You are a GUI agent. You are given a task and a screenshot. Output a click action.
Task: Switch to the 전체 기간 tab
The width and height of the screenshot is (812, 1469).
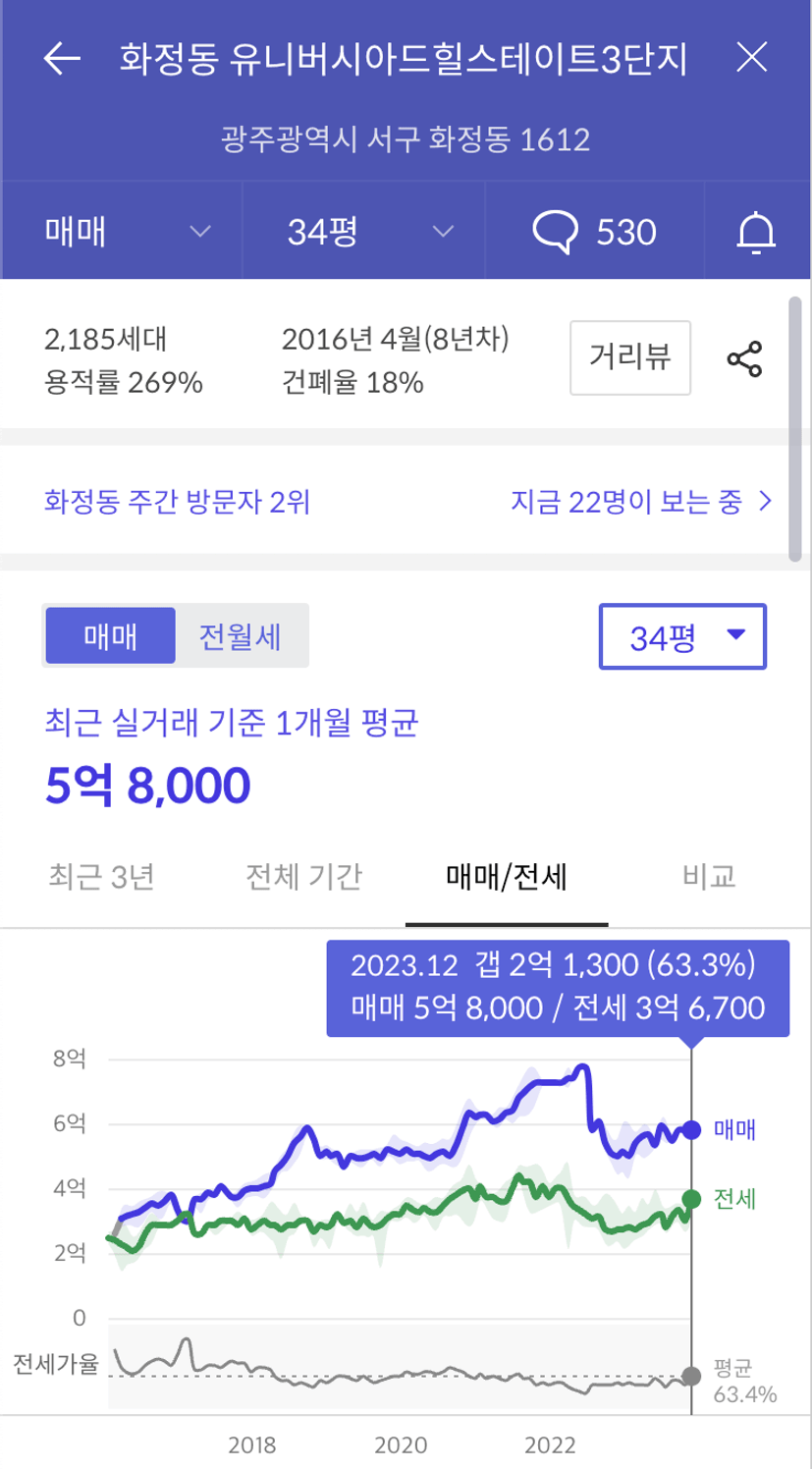(x=304, y=876)
